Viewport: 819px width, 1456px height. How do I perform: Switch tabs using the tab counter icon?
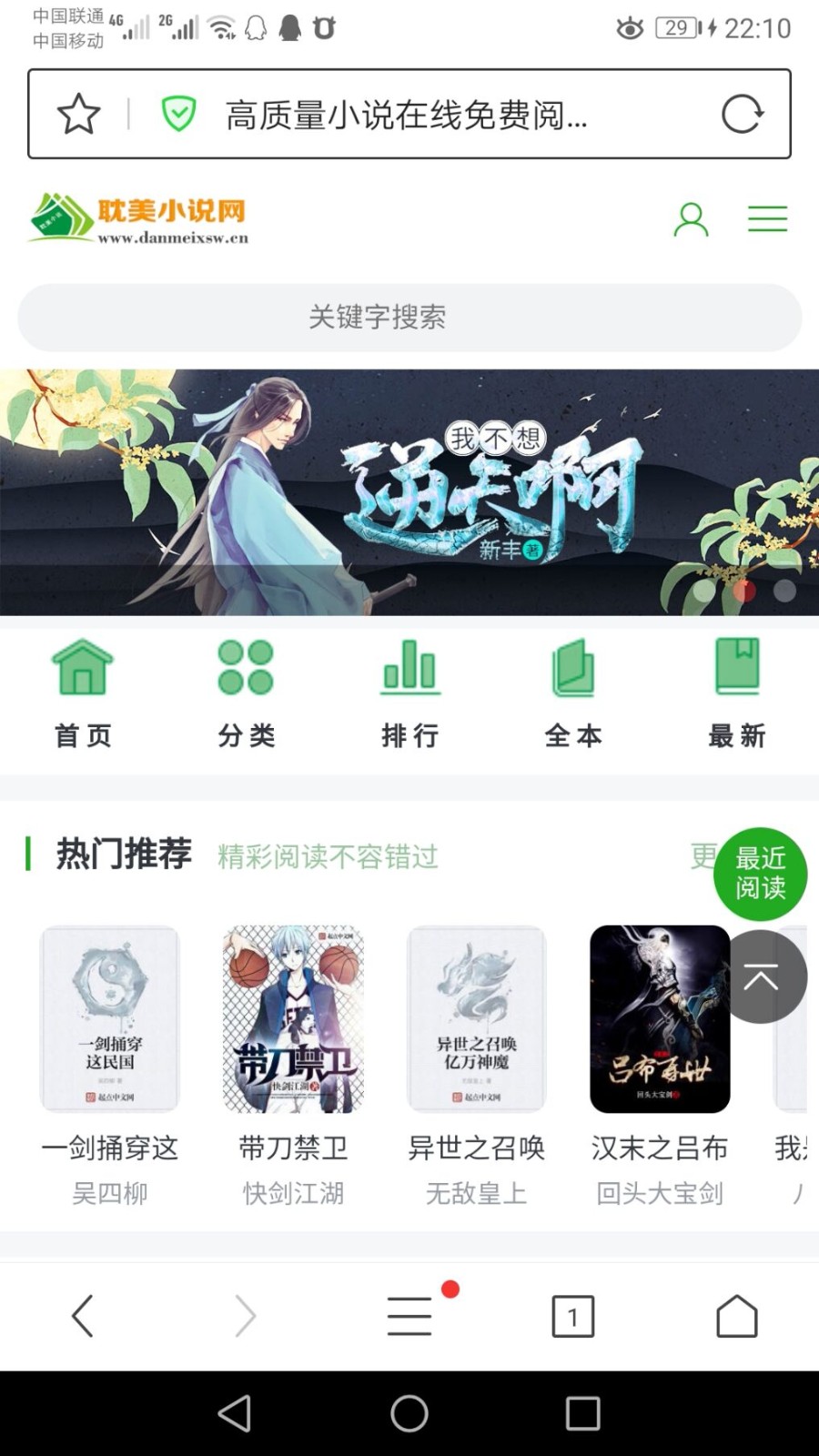[573, 1315]
